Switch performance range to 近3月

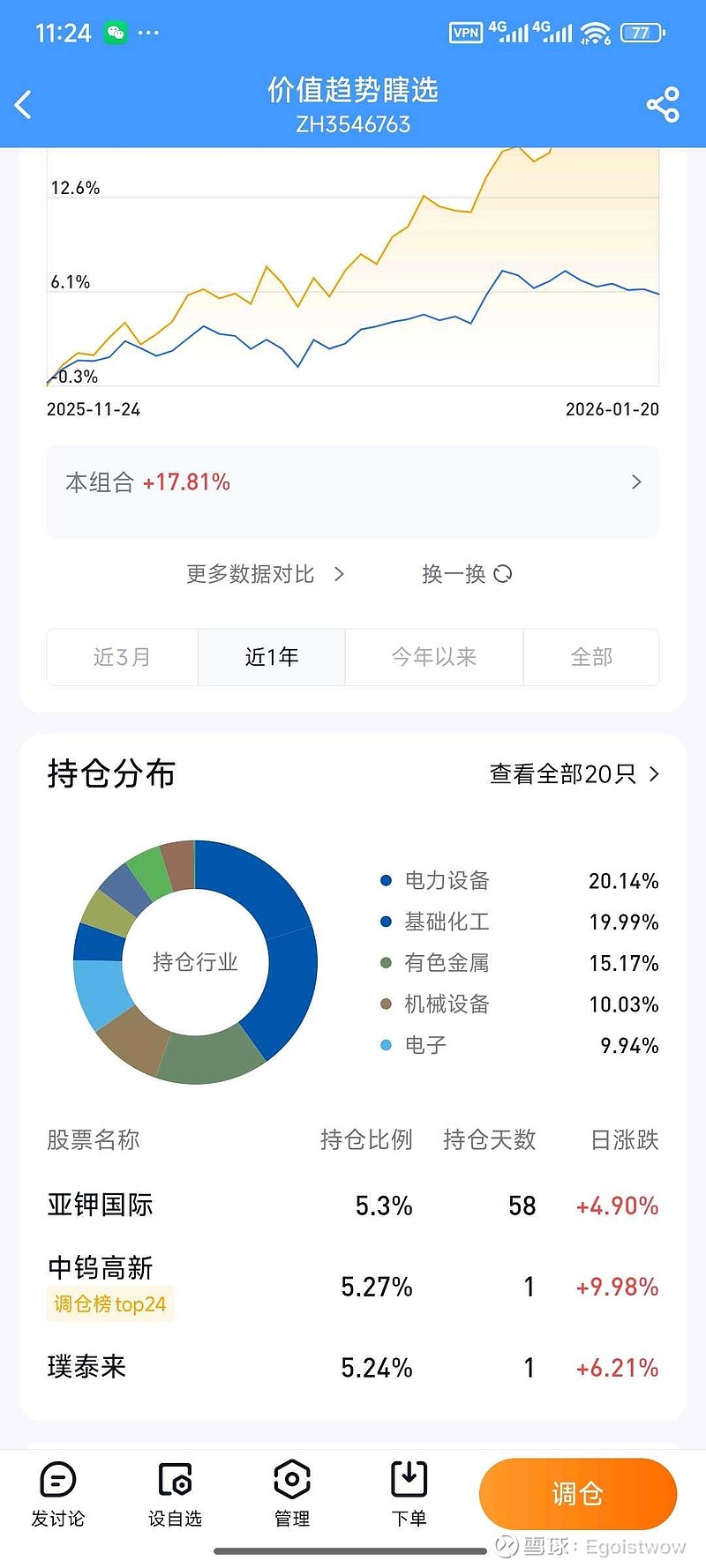(122, 657)
